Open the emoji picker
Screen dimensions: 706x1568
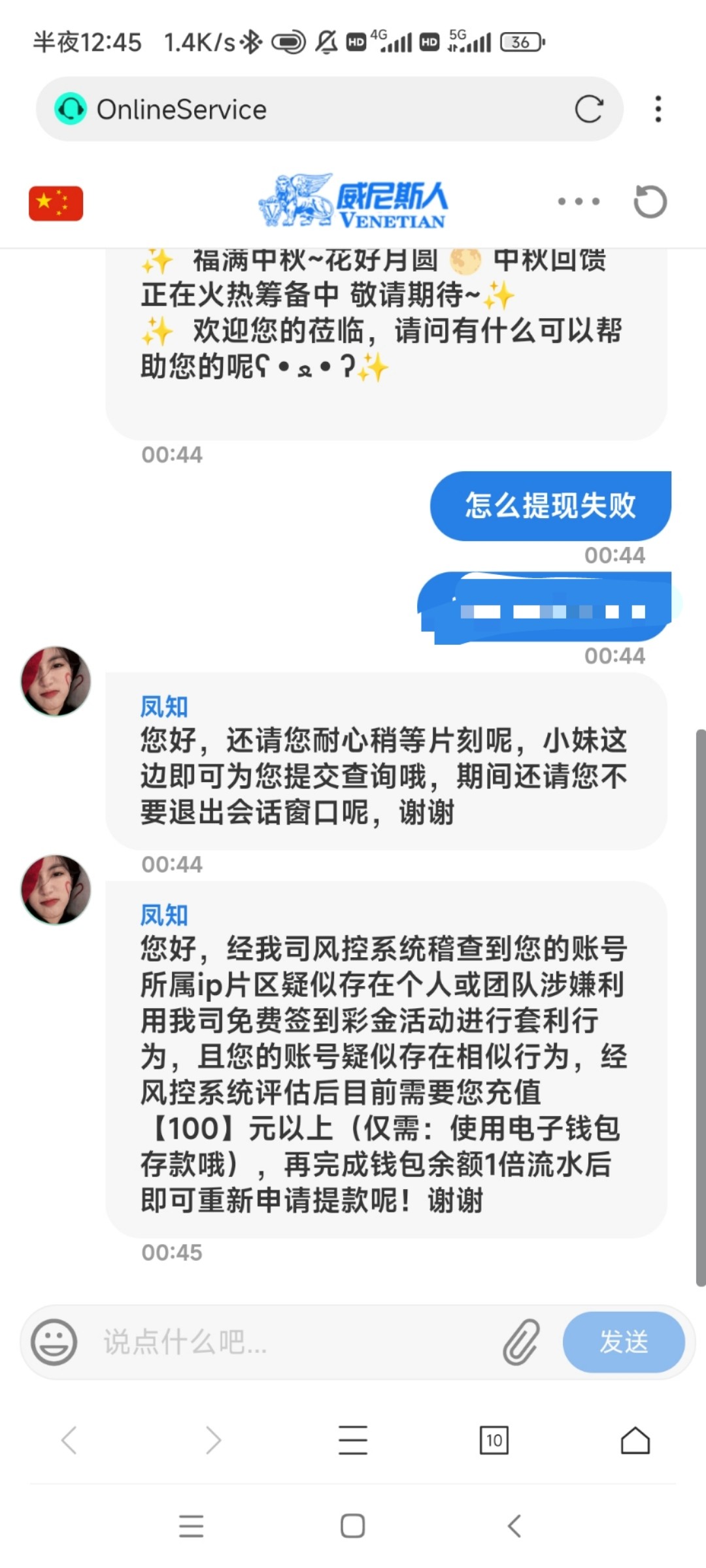54,1342
